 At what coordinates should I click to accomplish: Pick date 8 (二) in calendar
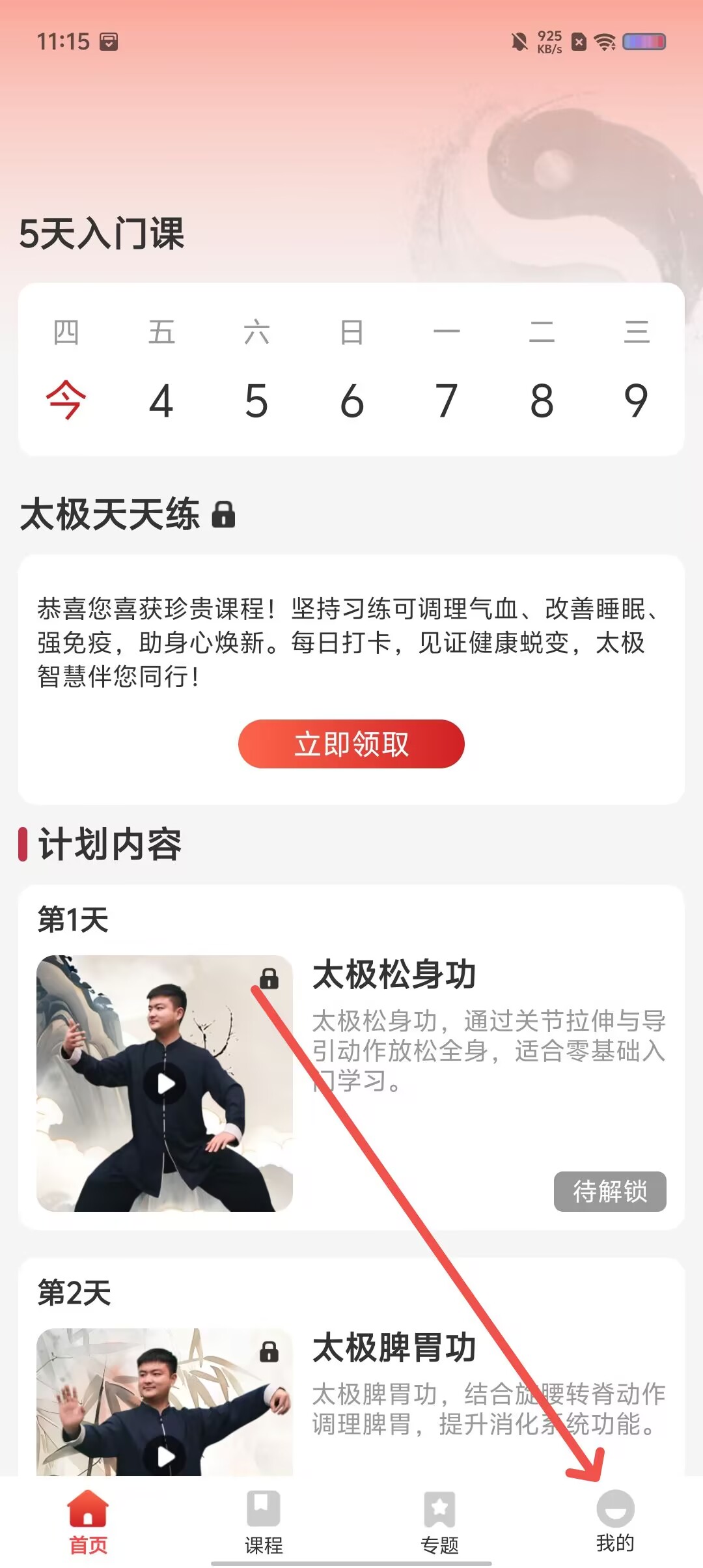click(542, 400)
